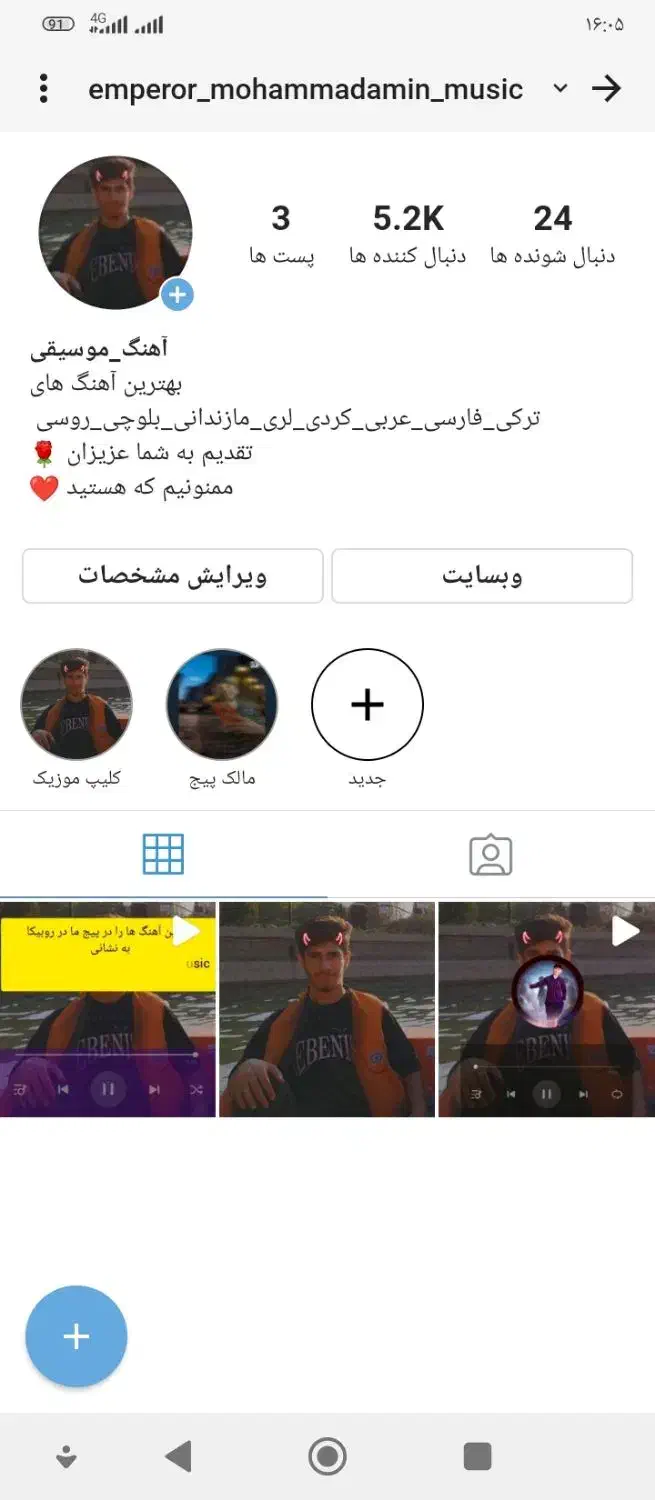Open the وبسایت button

pos(482,576)
